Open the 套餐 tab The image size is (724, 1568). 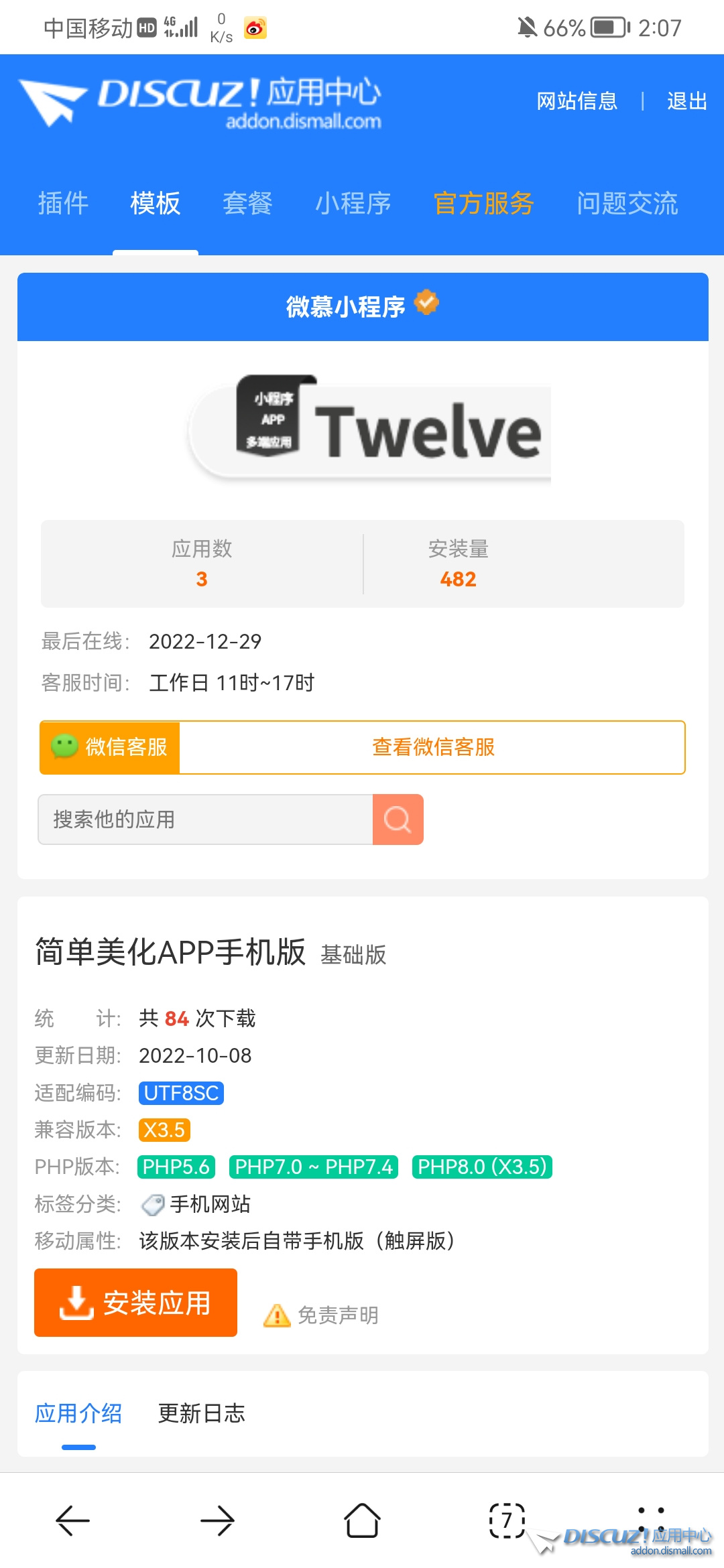pos(247,203)
